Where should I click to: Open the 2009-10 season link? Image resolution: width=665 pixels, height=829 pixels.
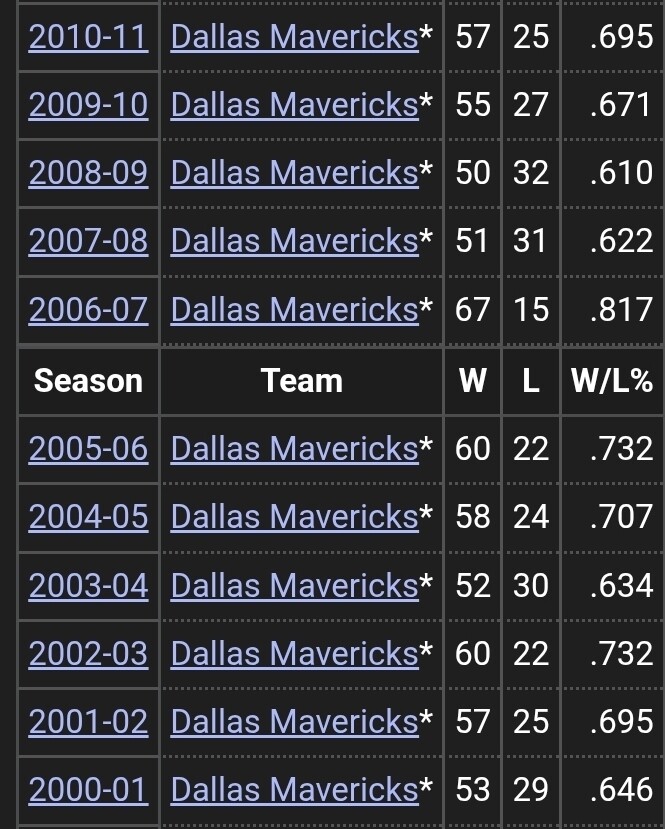click(88, 105)
